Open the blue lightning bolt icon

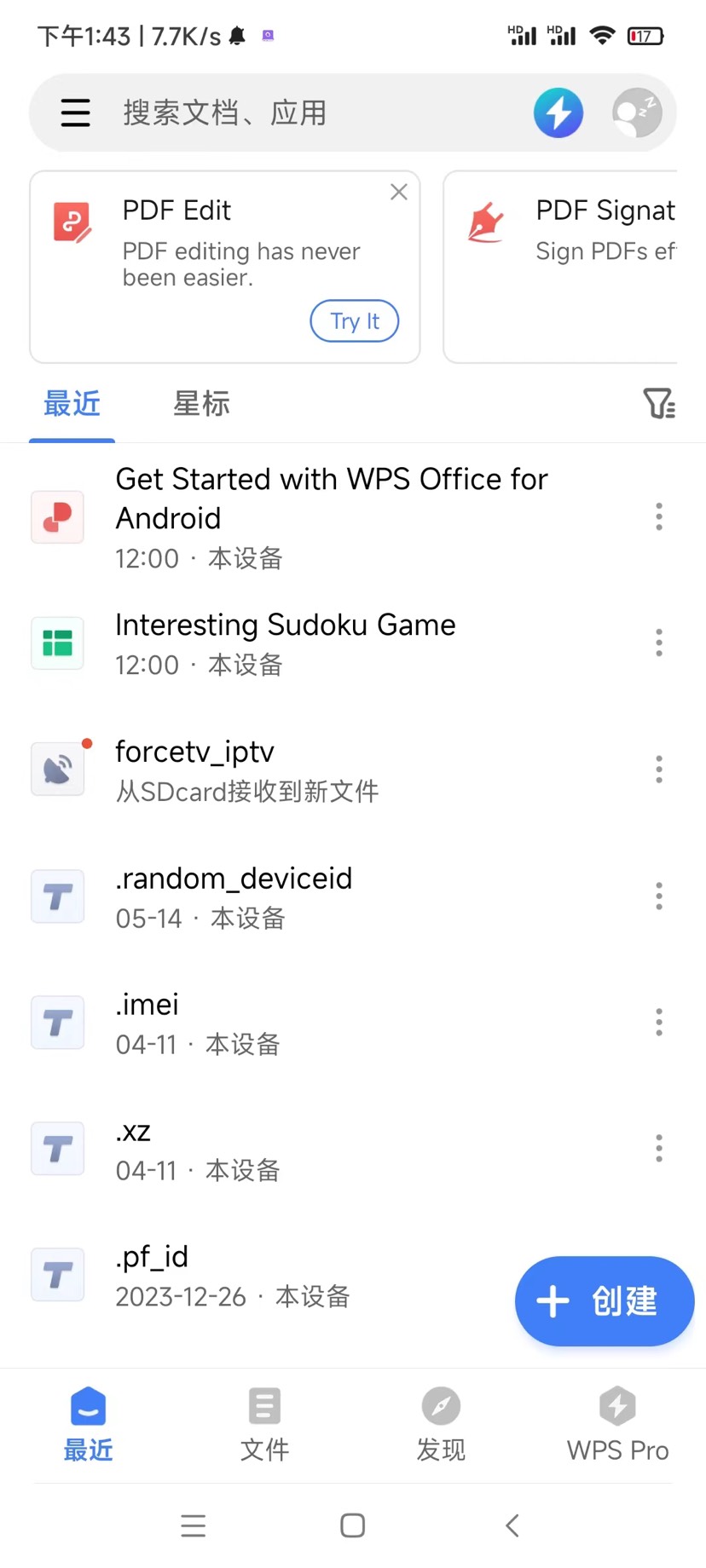click(558, 112)
